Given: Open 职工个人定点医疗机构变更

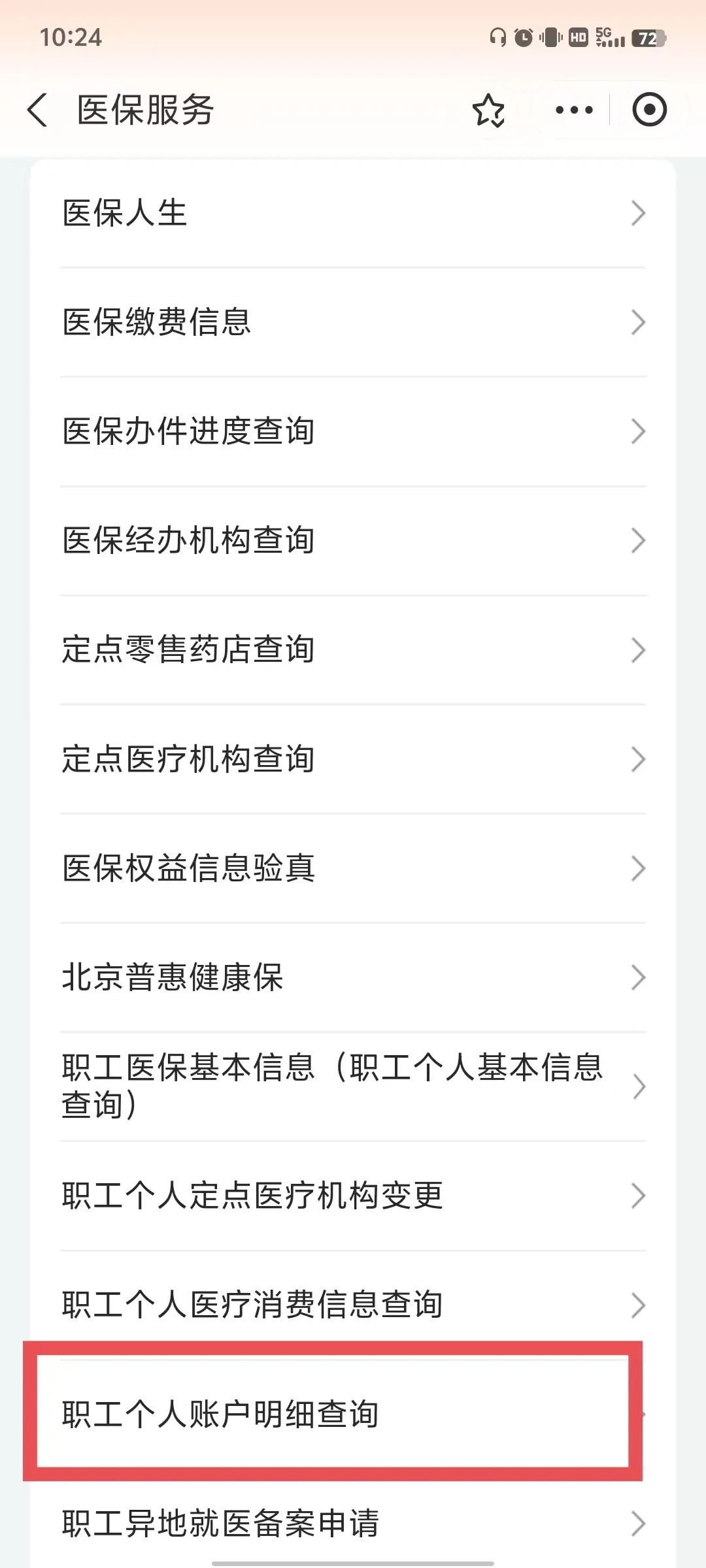Looking at the screenshot, I should click(353, 1196).
